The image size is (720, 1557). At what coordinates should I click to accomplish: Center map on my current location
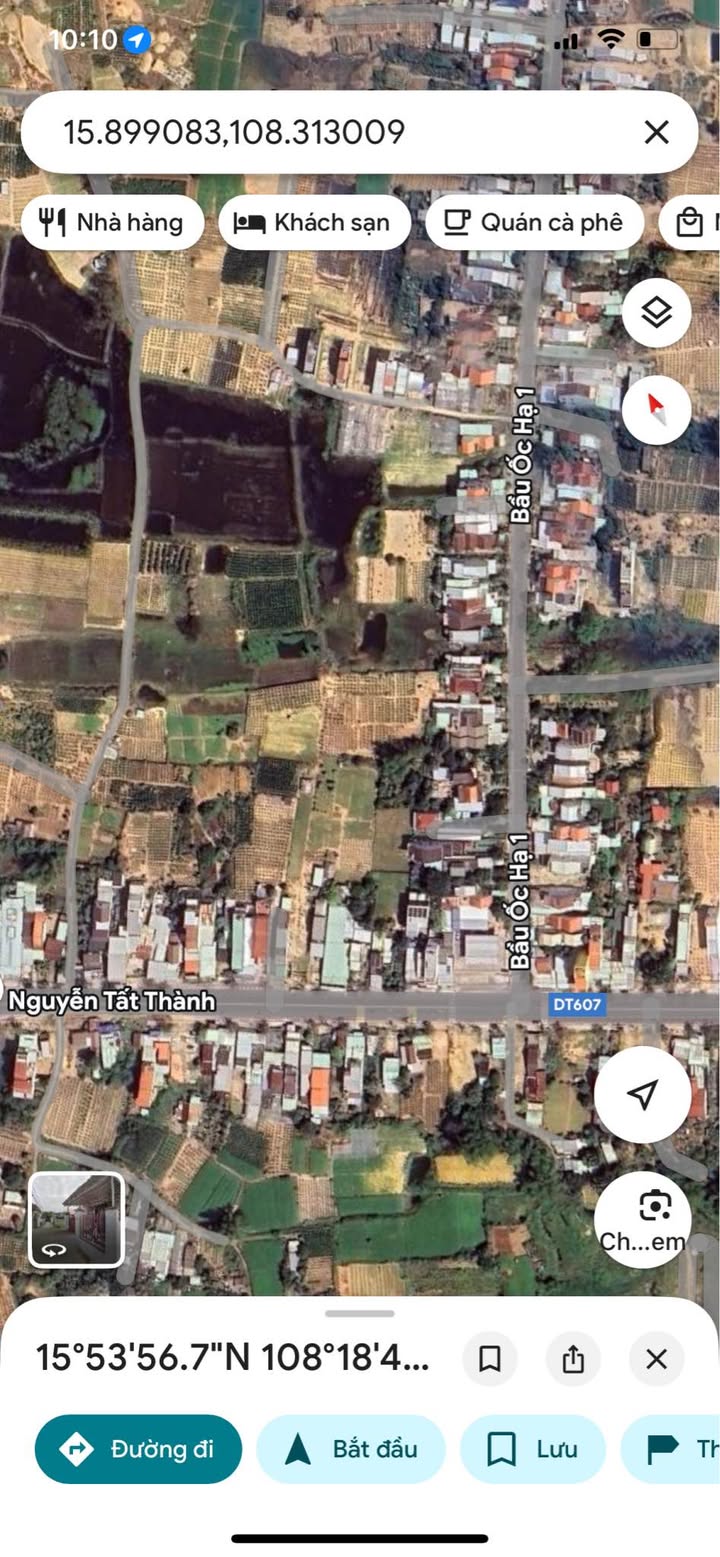(642, 1094)
